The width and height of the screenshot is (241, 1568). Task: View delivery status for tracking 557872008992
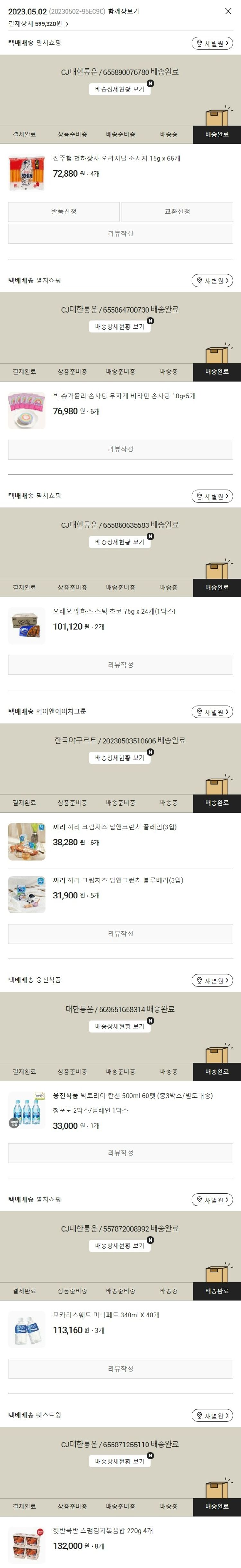[120, 1245]
